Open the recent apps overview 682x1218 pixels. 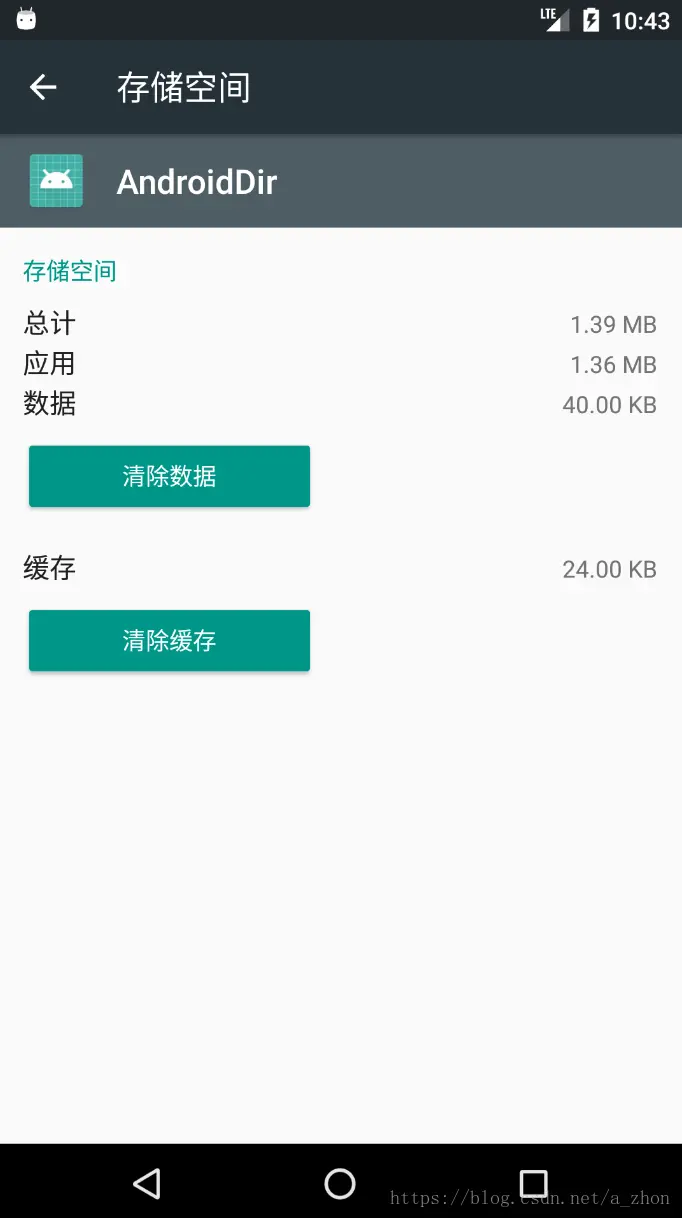[534, 1183]
